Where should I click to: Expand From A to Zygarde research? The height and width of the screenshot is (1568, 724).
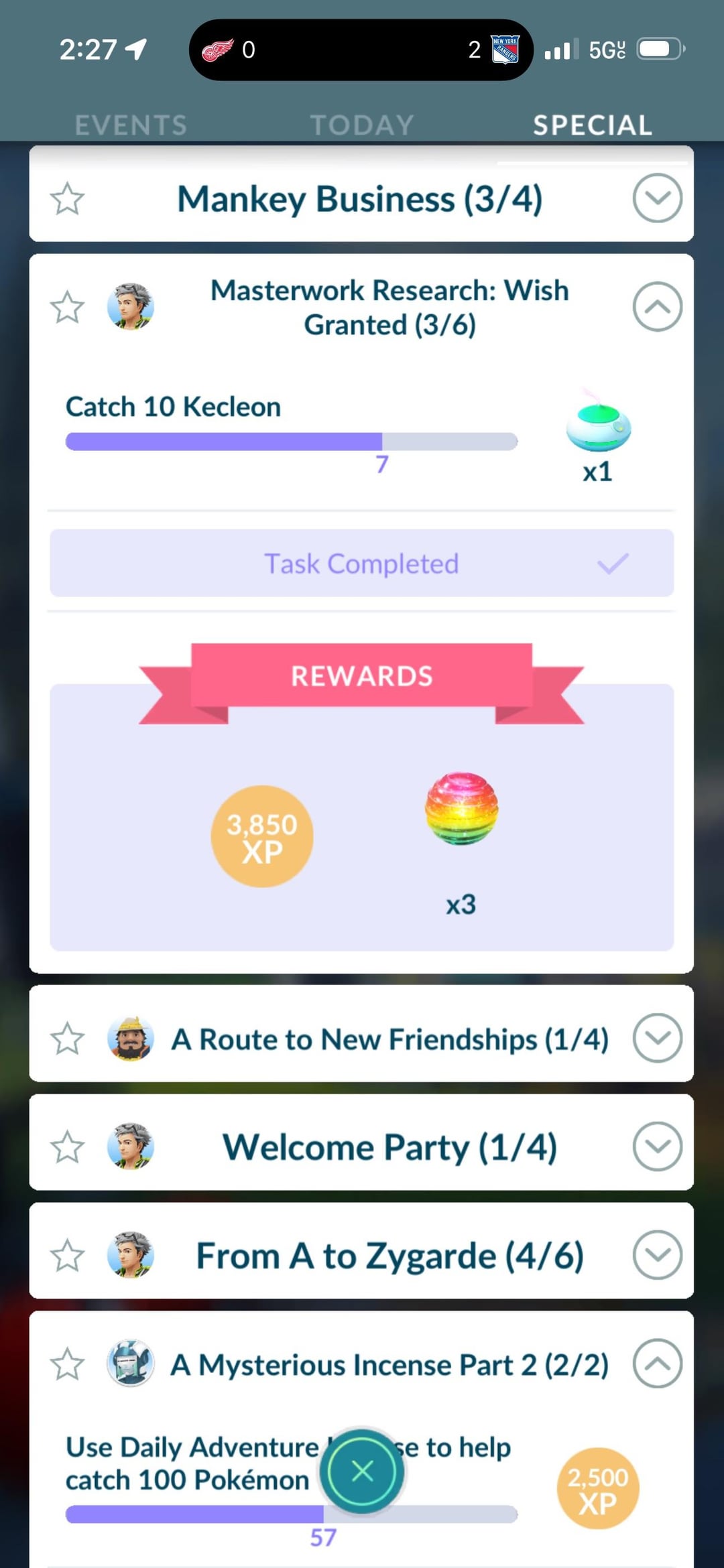[657, 1255]
